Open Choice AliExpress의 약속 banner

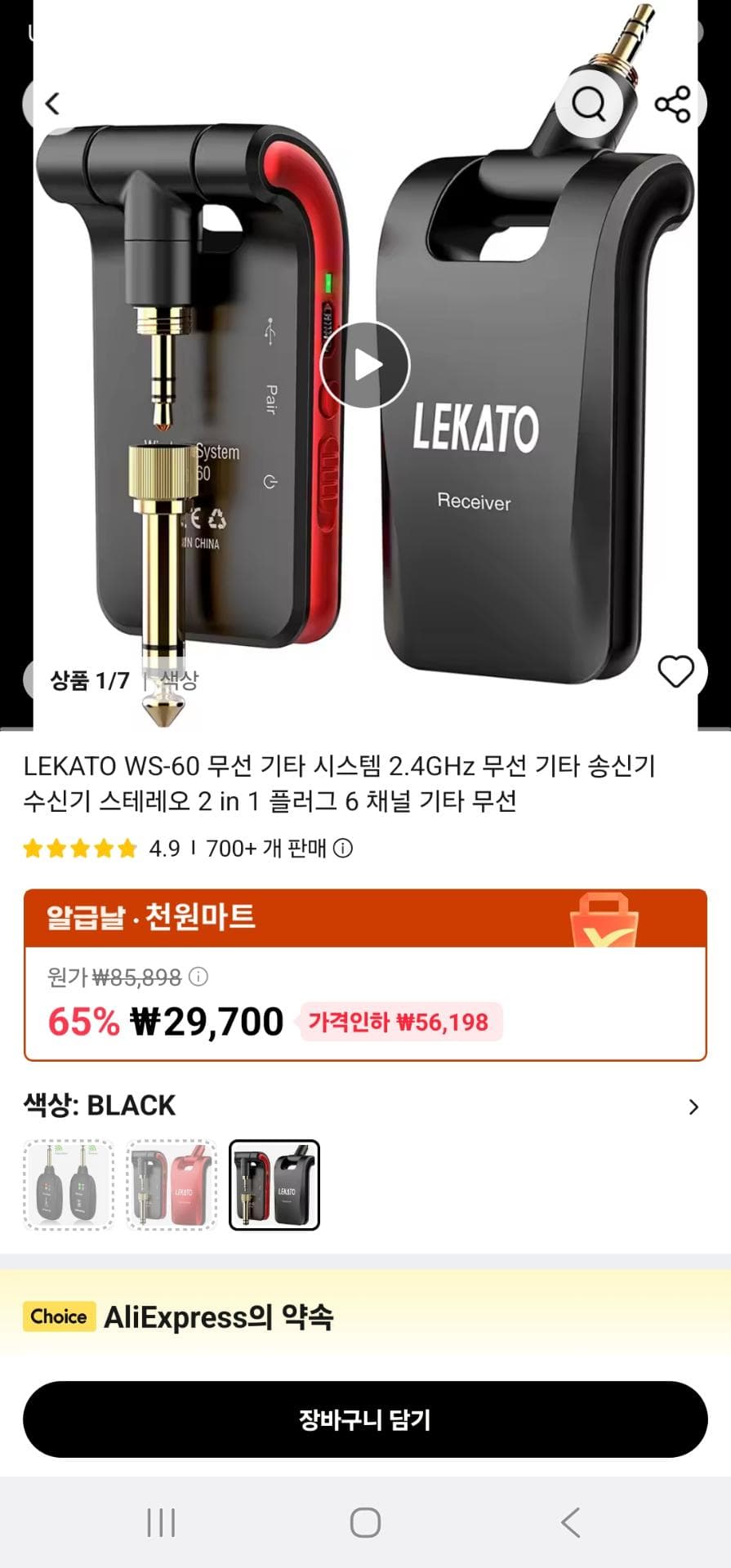coord(365,1316)
